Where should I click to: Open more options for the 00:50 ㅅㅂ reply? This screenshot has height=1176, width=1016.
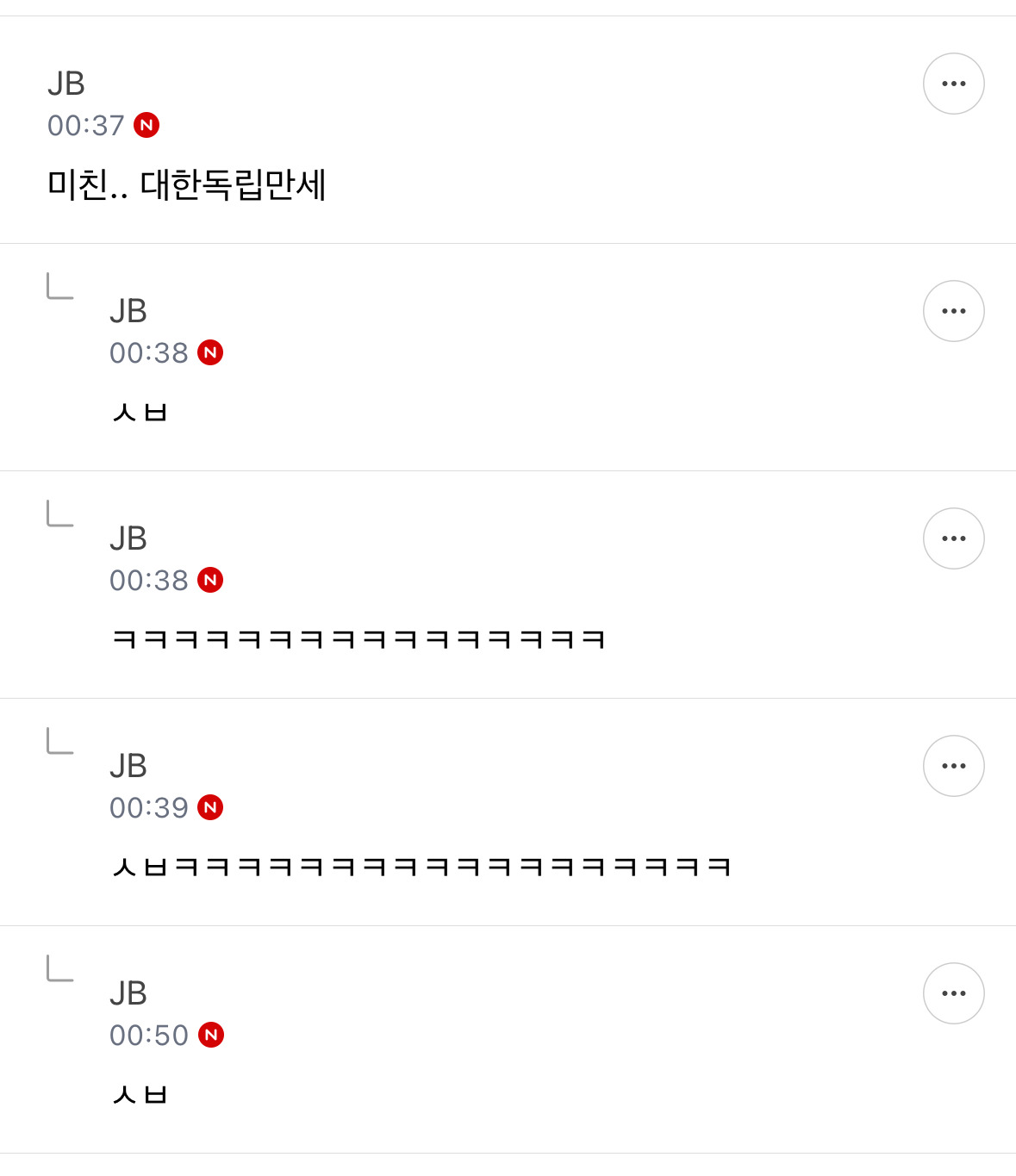point(953,993)
